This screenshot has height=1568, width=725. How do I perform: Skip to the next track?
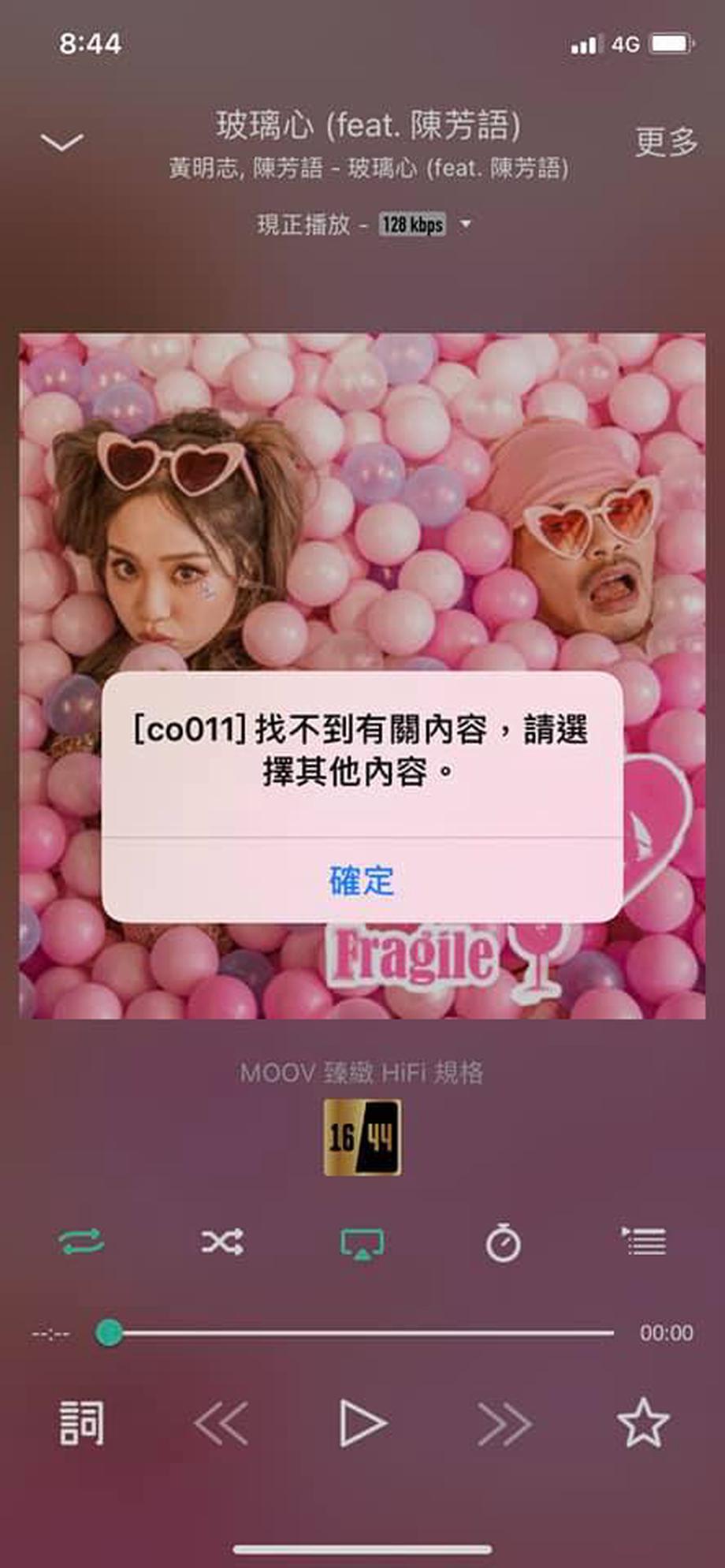tap(504, 1424)
